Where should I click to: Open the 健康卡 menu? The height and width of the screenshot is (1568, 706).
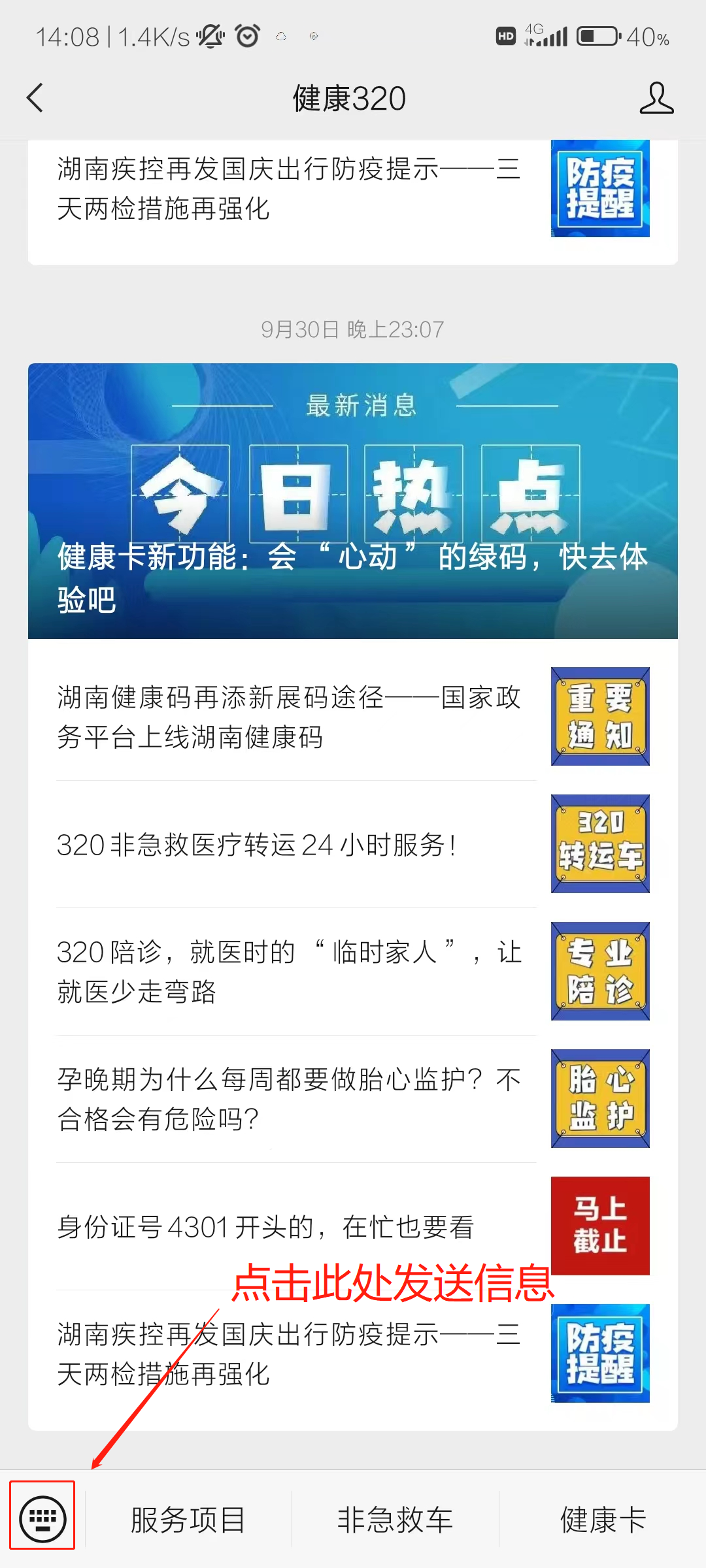coord(601,1519)
